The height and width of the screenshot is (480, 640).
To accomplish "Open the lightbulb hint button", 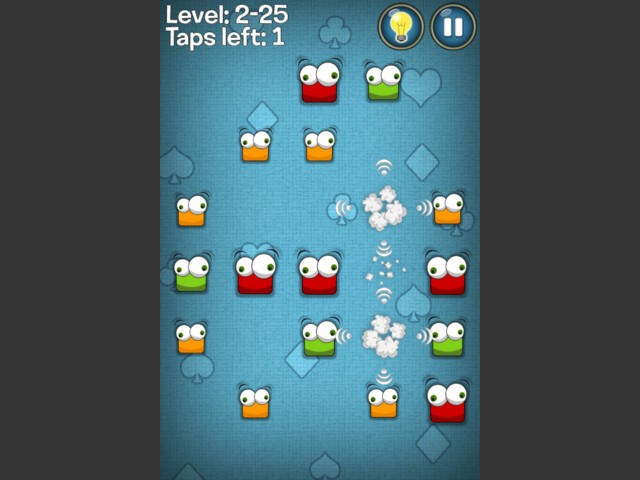I will pyautogui.click(x=401, y=26).
